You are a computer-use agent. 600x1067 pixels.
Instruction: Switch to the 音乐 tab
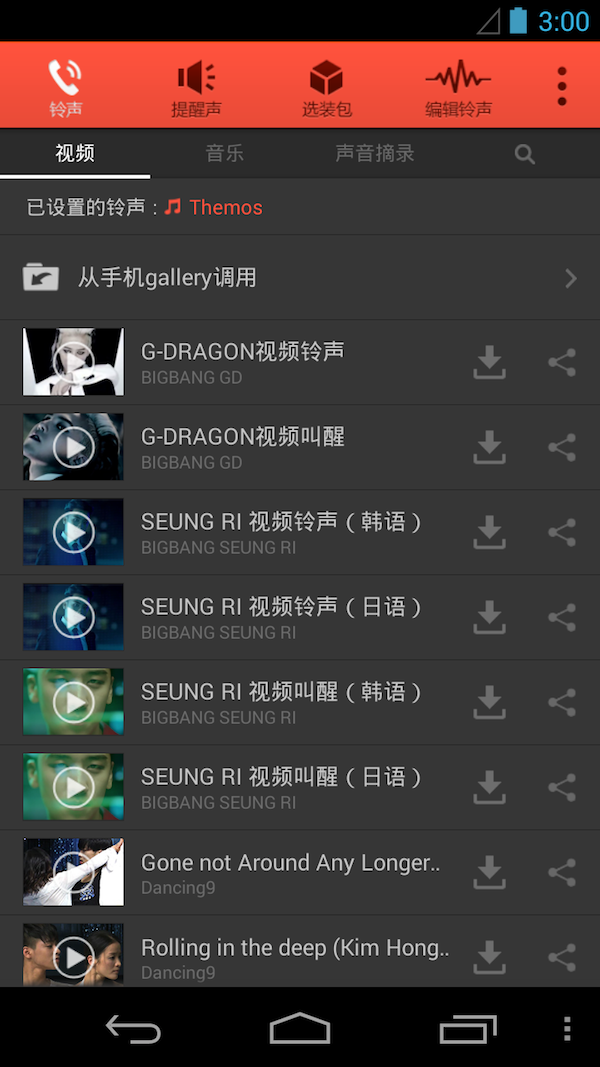225,154
